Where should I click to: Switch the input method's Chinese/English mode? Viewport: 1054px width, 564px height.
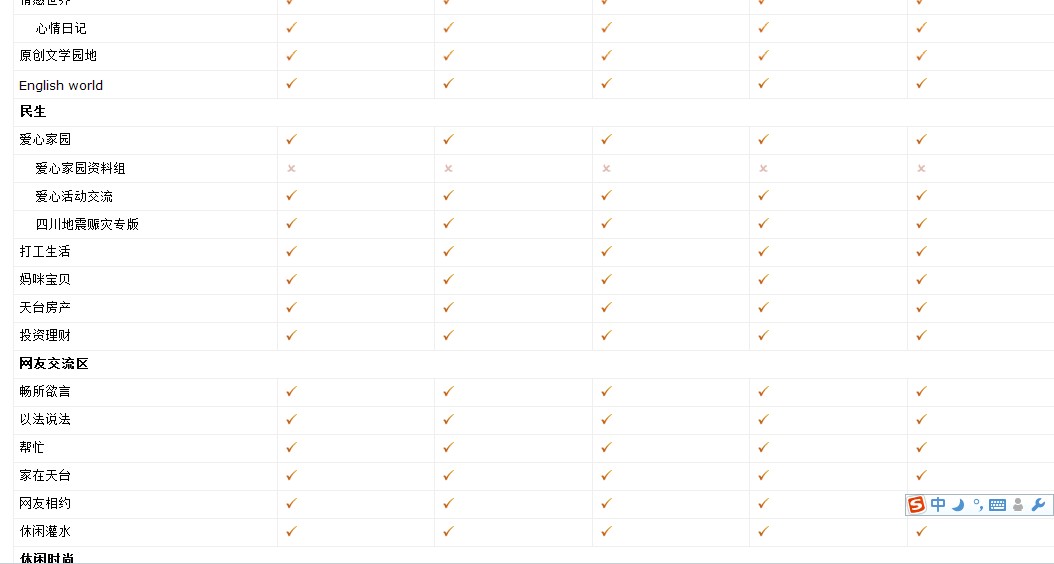point(937,505)
